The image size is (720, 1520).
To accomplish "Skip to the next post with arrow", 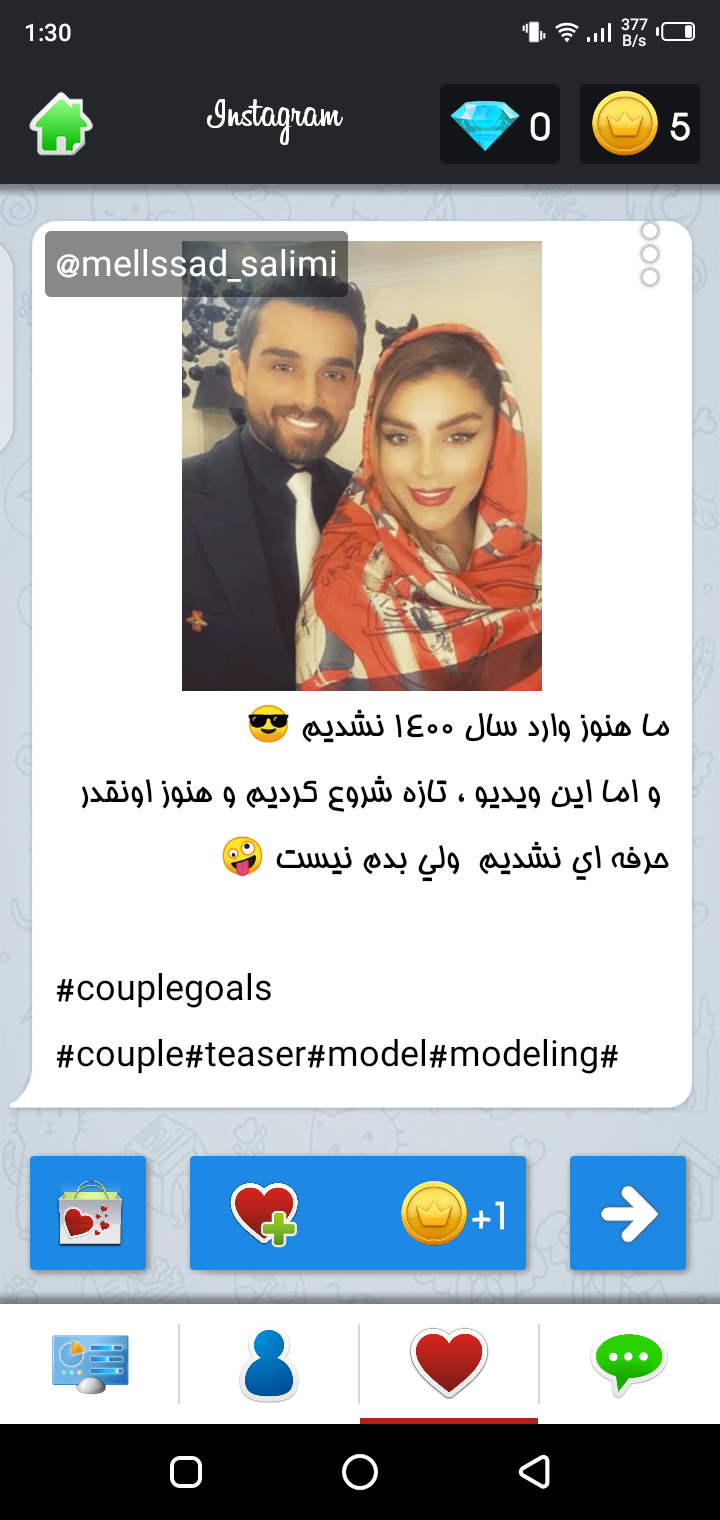I will [628, 1213].
